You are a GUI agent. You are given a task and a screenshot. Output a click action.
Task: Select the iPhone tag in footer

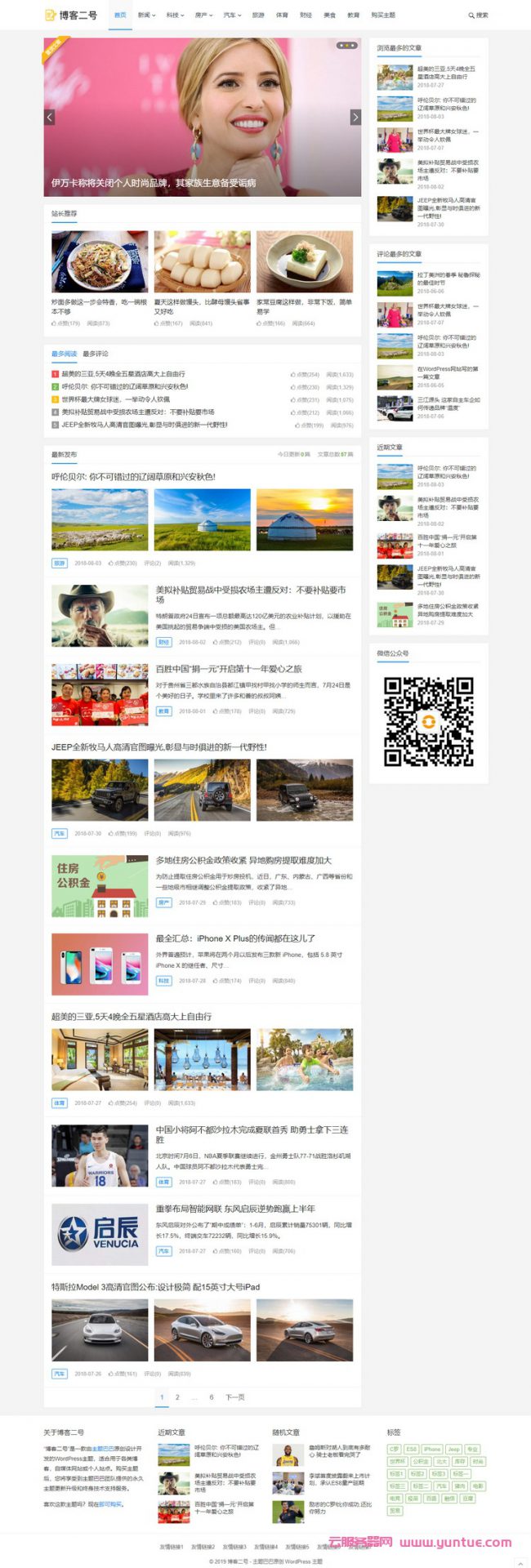tap(432, 1450)
